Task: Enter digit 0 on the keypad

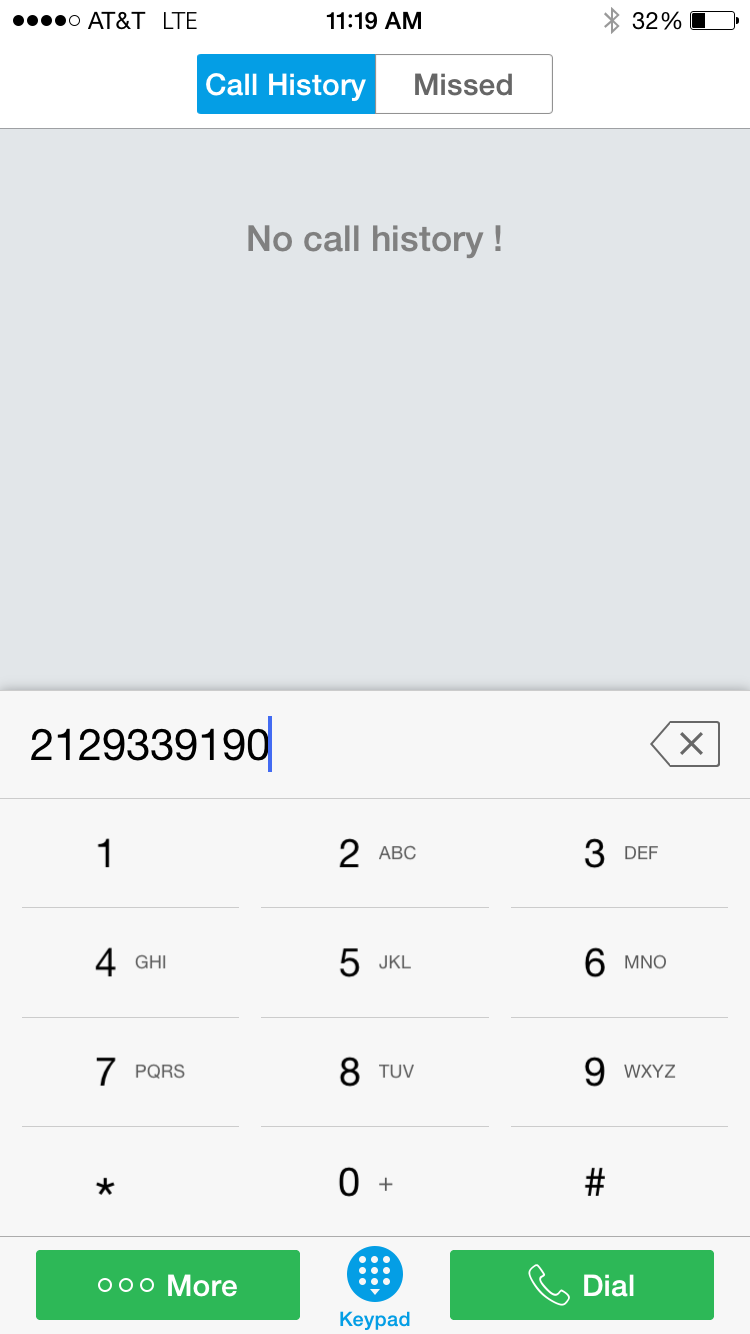Action: pyautogui.click(x=375, y=1183)
